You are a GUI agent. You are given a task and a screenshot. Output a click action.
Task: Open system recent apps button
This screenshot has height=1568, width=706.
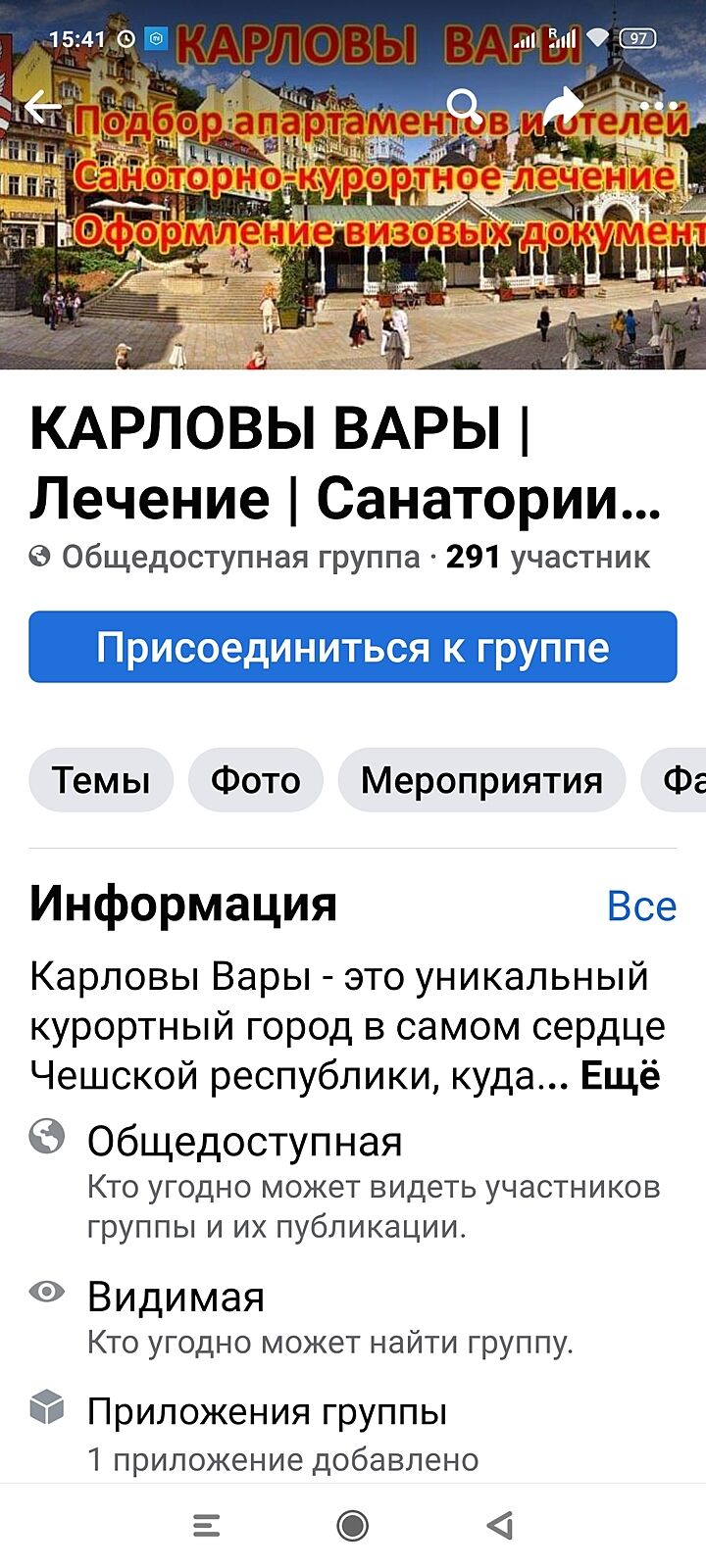[207, 1525]
